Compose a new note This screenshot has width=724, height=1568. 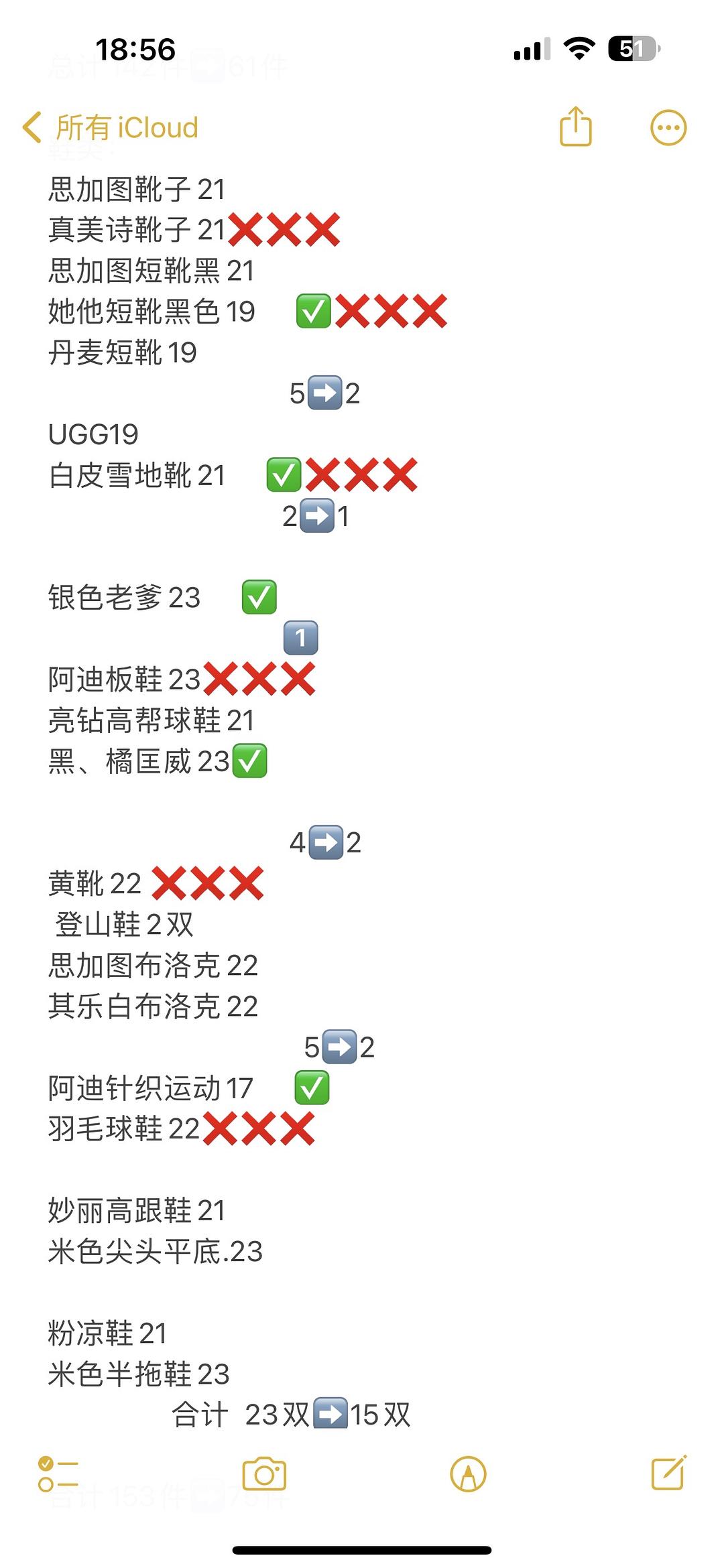[x=668, y=1472]
